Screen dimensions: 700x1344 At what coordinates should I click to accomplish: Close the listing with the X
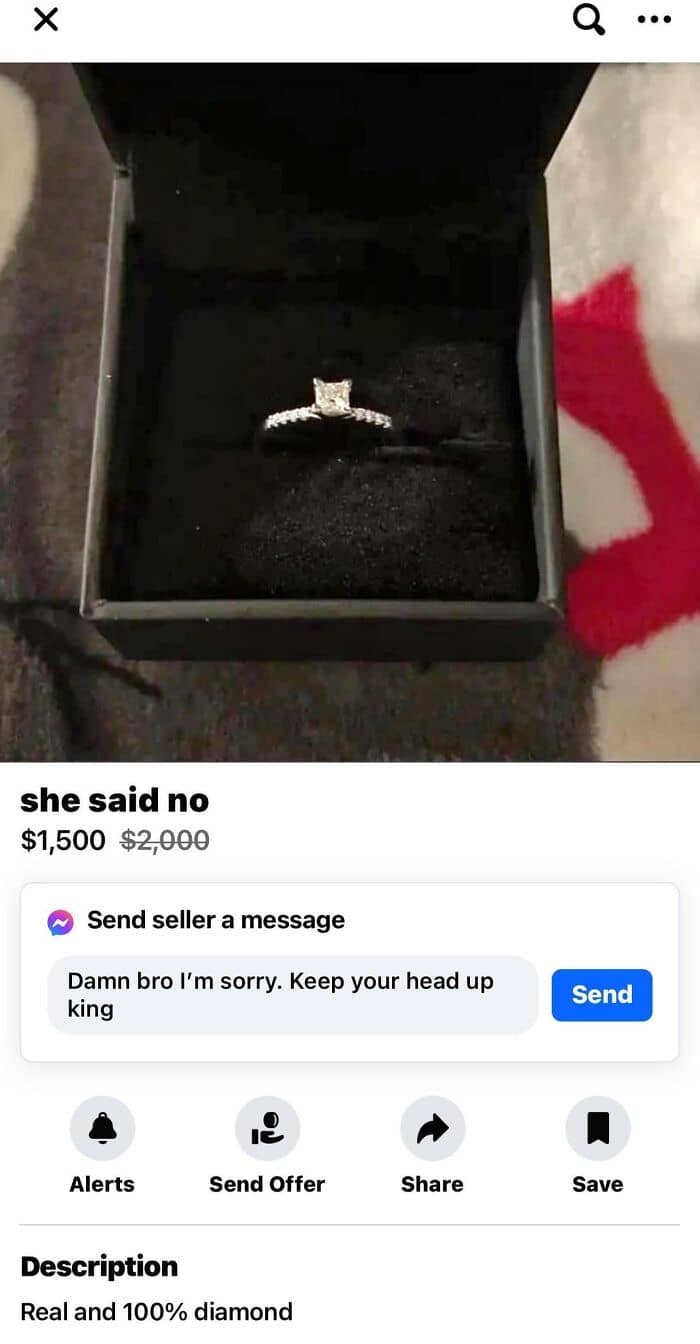(46, 19)
